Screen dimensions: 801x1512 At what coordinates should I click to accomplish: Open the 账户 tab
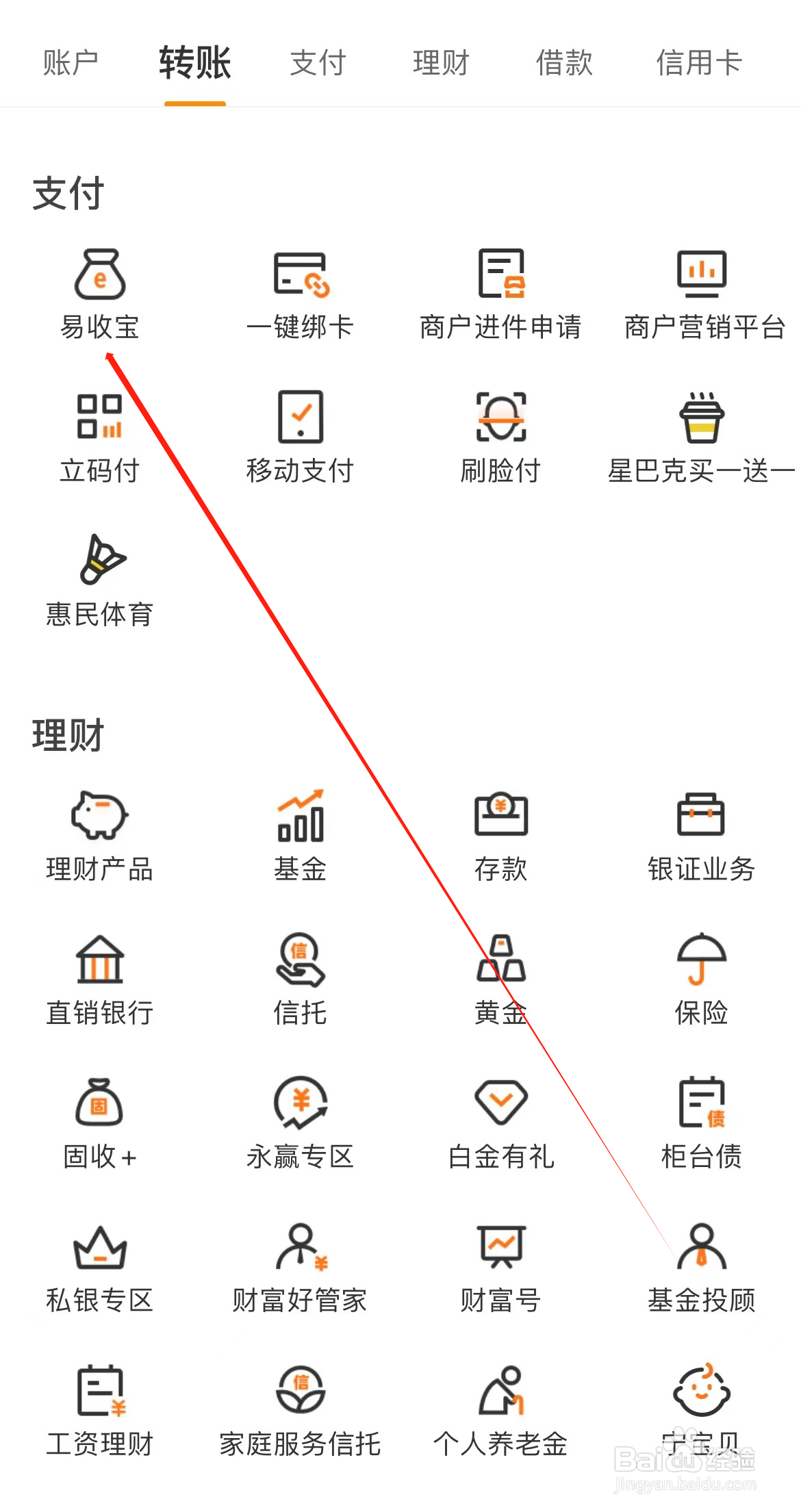click(71, 63)
